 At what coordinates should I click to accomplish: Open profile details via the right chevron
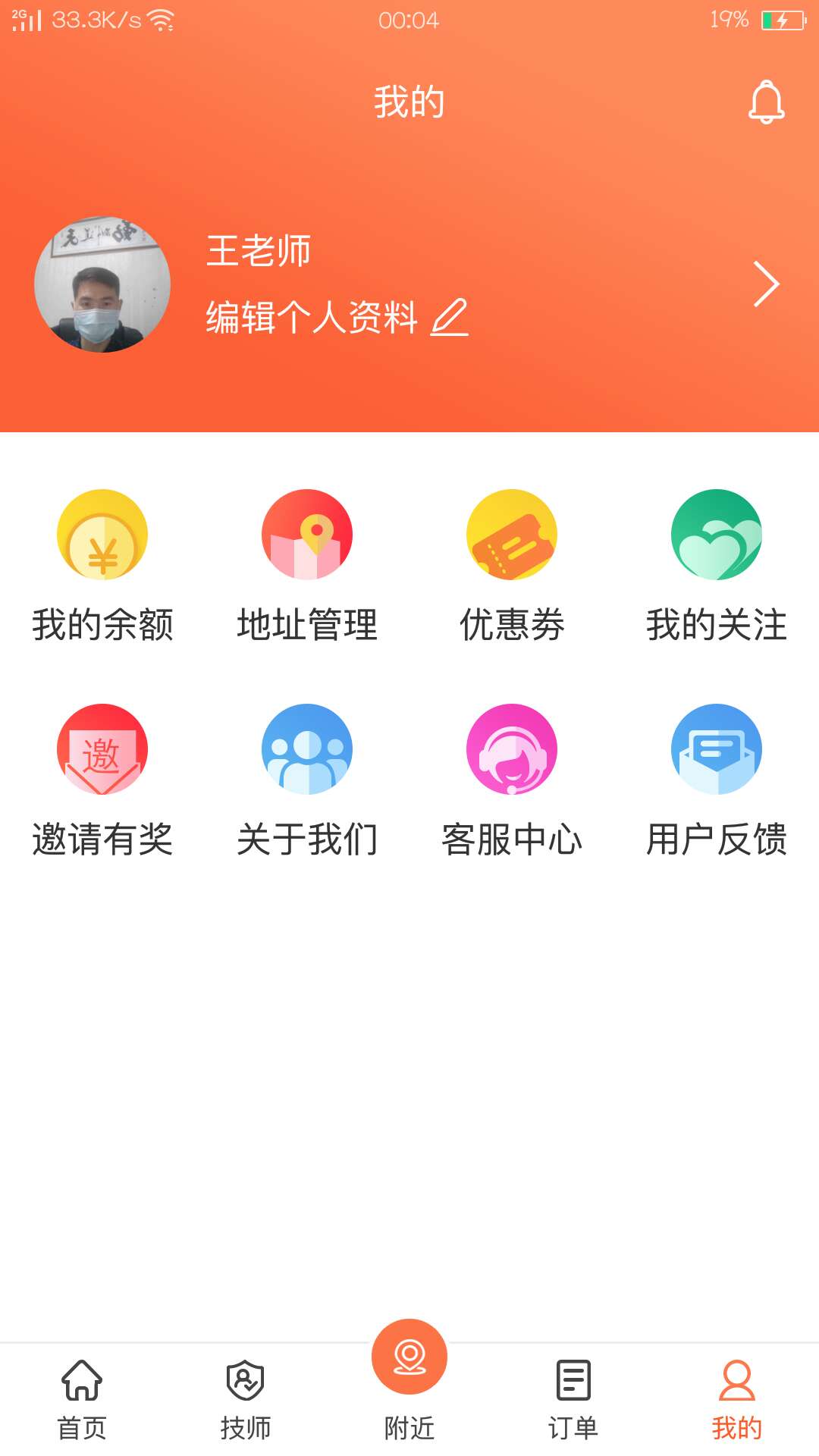pyautogui.click(x=766, y=284)
